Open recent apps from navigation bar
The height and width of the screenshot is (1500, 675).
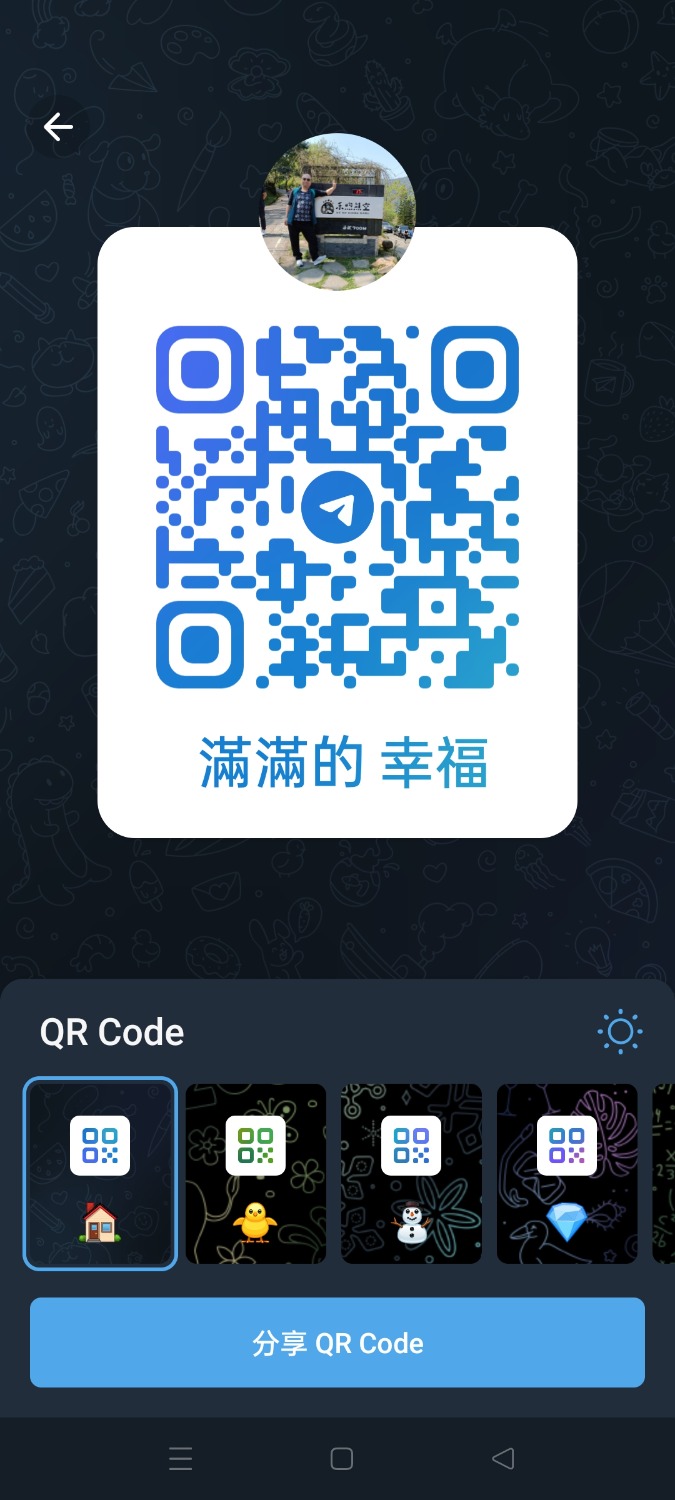point(181,1459)
